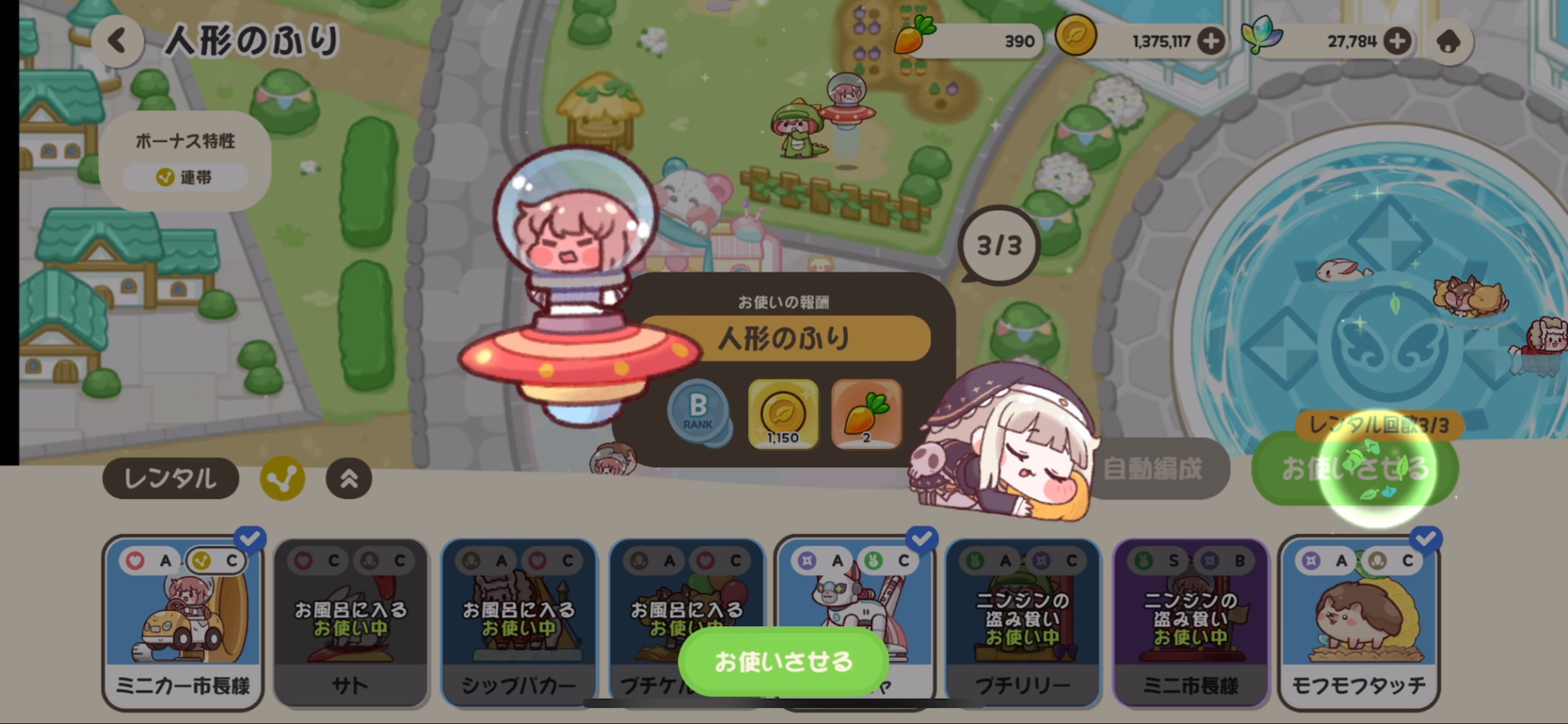Tap the 自動編成 auto-formation button
The width and height of the screenshot is (1568, 724).
click(x=1152, y=469)
